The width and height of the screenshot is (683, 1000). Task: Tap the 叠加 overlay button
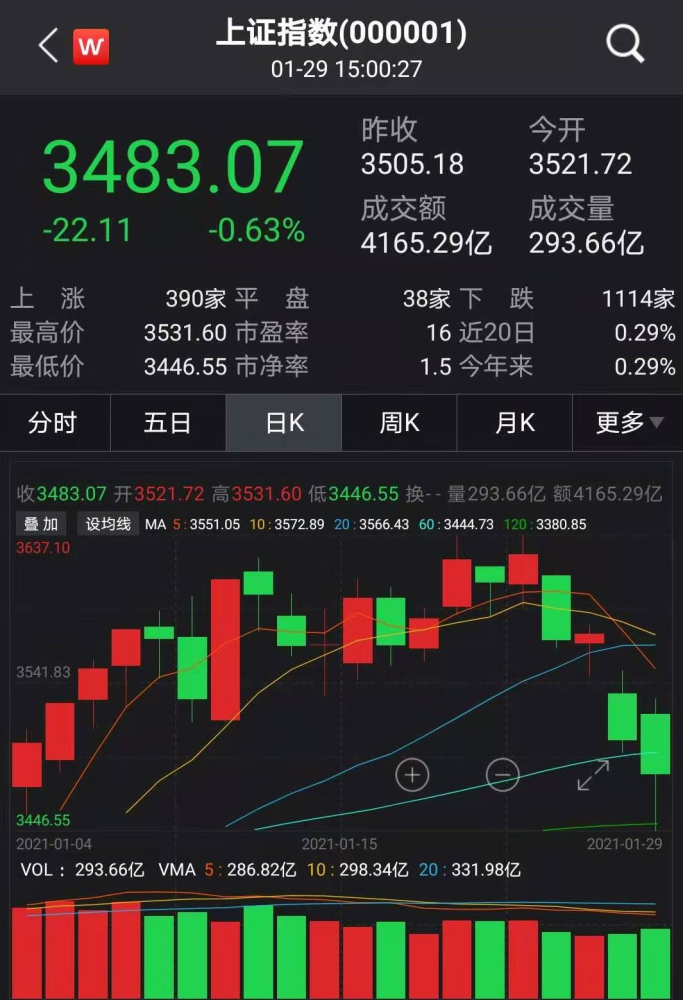[42, 524]
